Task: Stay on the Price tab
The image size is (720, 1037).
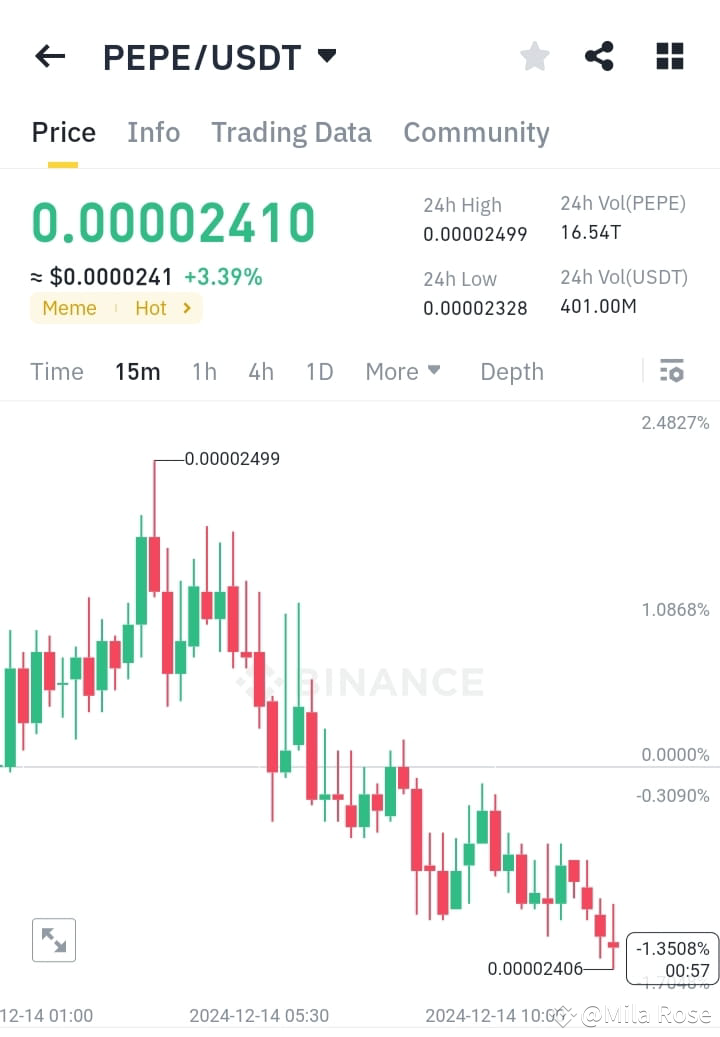Action: [63, 132]
